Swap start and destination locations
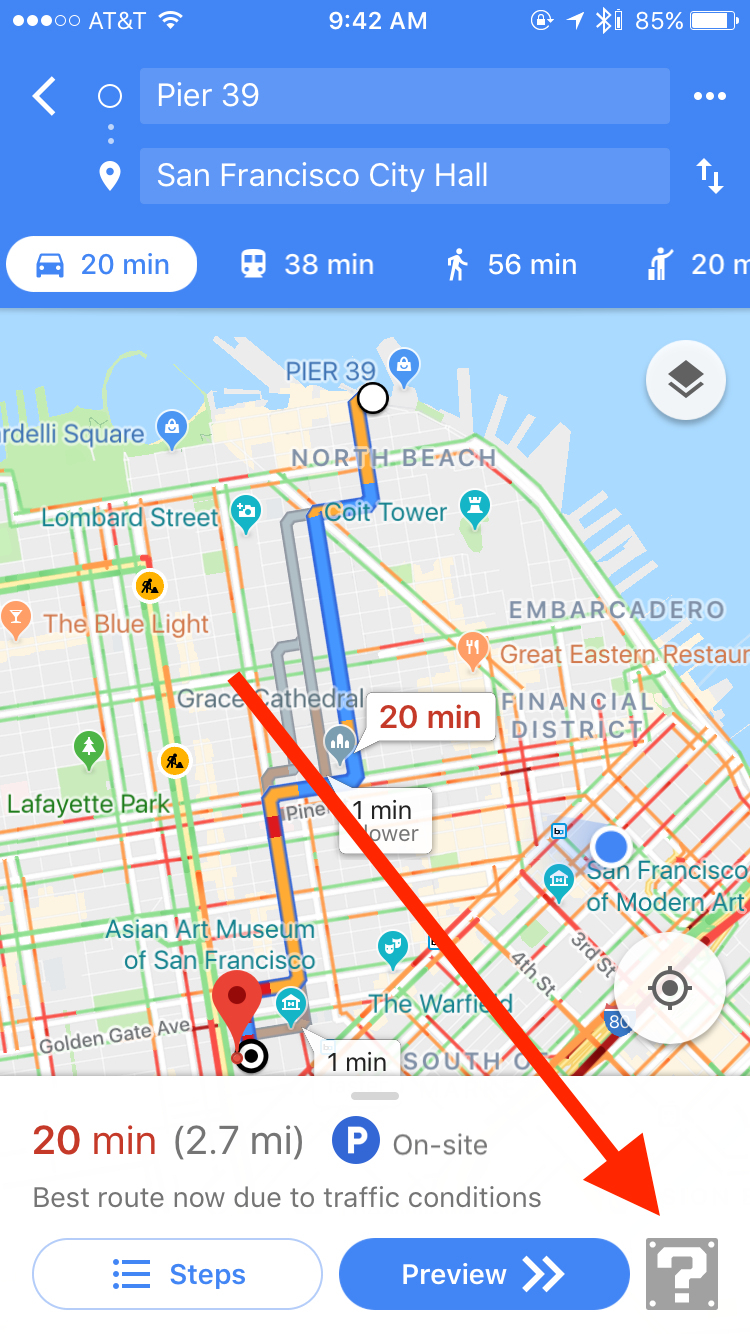 coord(709,176)
